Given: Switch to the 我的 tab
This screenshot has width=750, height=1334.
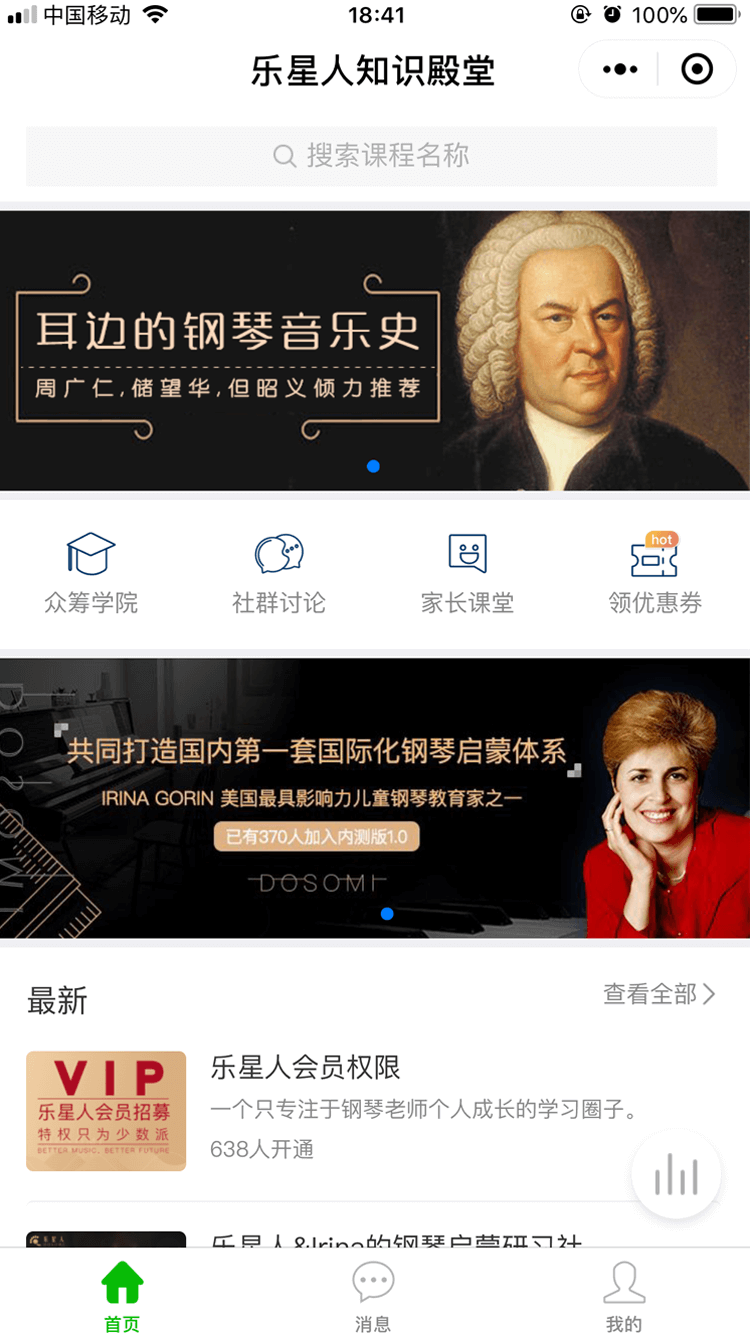Looking at the screenshot, I should [623, 1296].
